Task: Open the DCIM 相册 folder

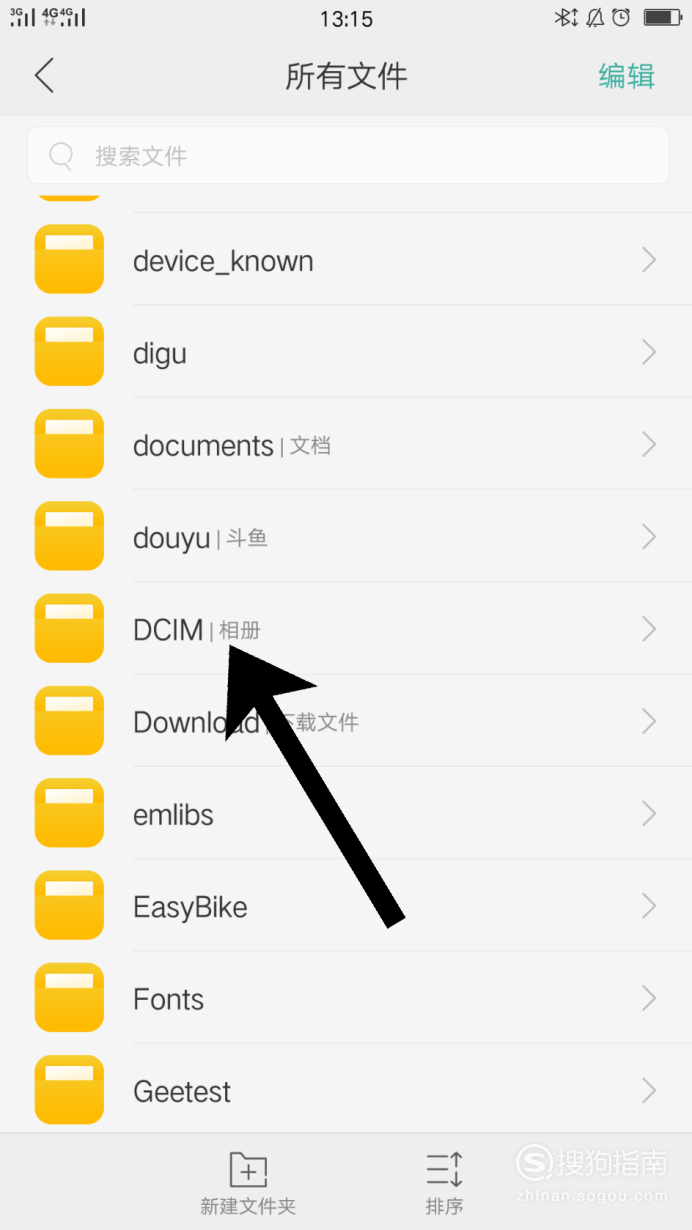Action: (346, 628)
